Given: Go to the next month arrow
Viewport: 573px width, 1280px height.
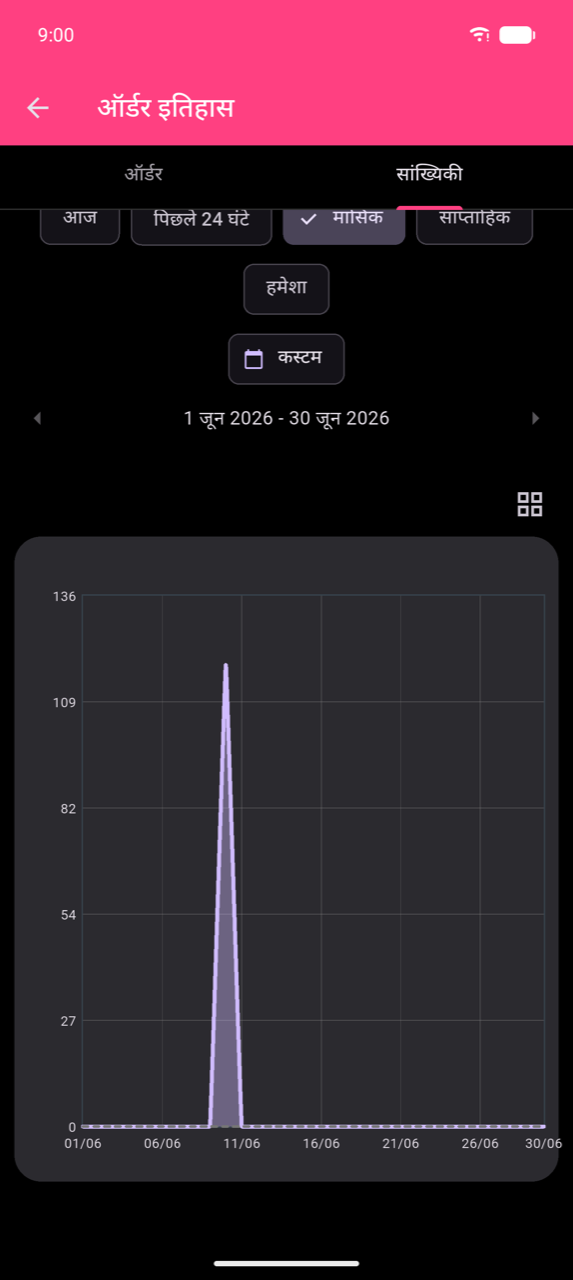Looking at the screenshot, I should coord(535,418).
